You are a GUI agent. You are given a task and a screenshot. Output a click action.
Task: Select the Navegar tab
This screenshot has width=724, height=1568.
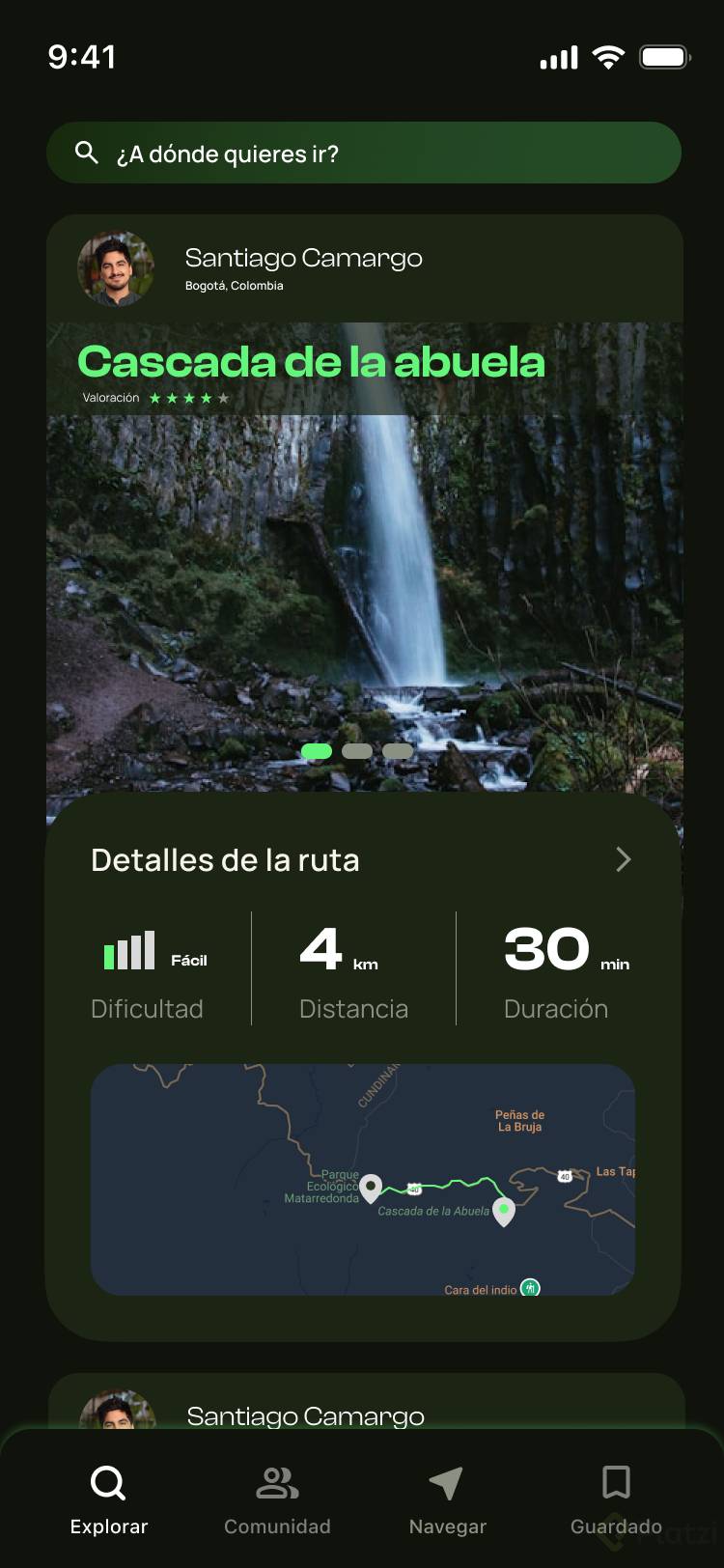point(447,1498)
